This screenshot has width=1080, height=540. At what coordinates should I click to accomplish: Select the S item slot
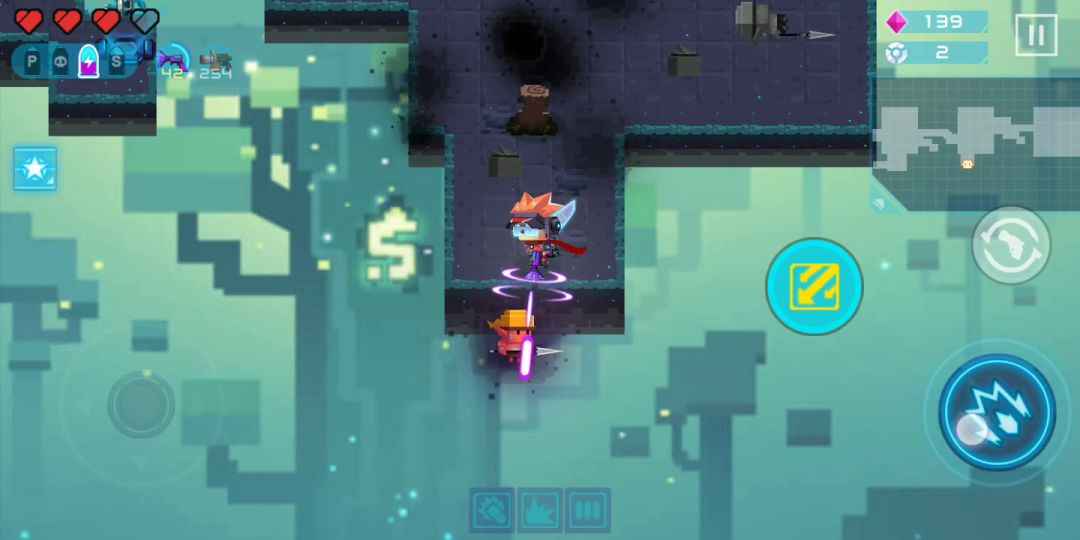[116, 62]
